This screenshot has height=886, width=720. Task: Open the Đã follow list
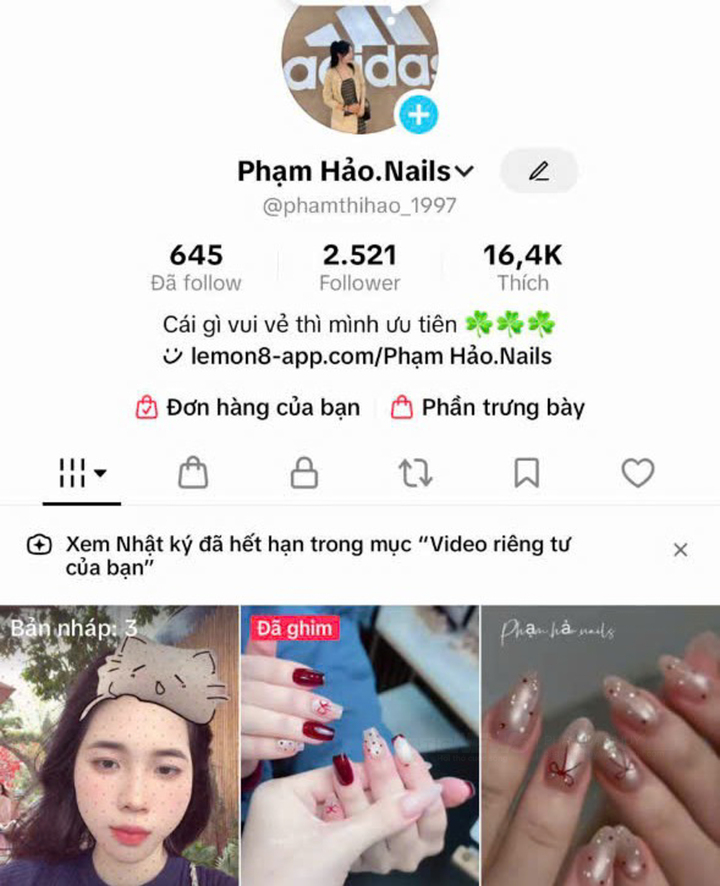coord(196,268)
